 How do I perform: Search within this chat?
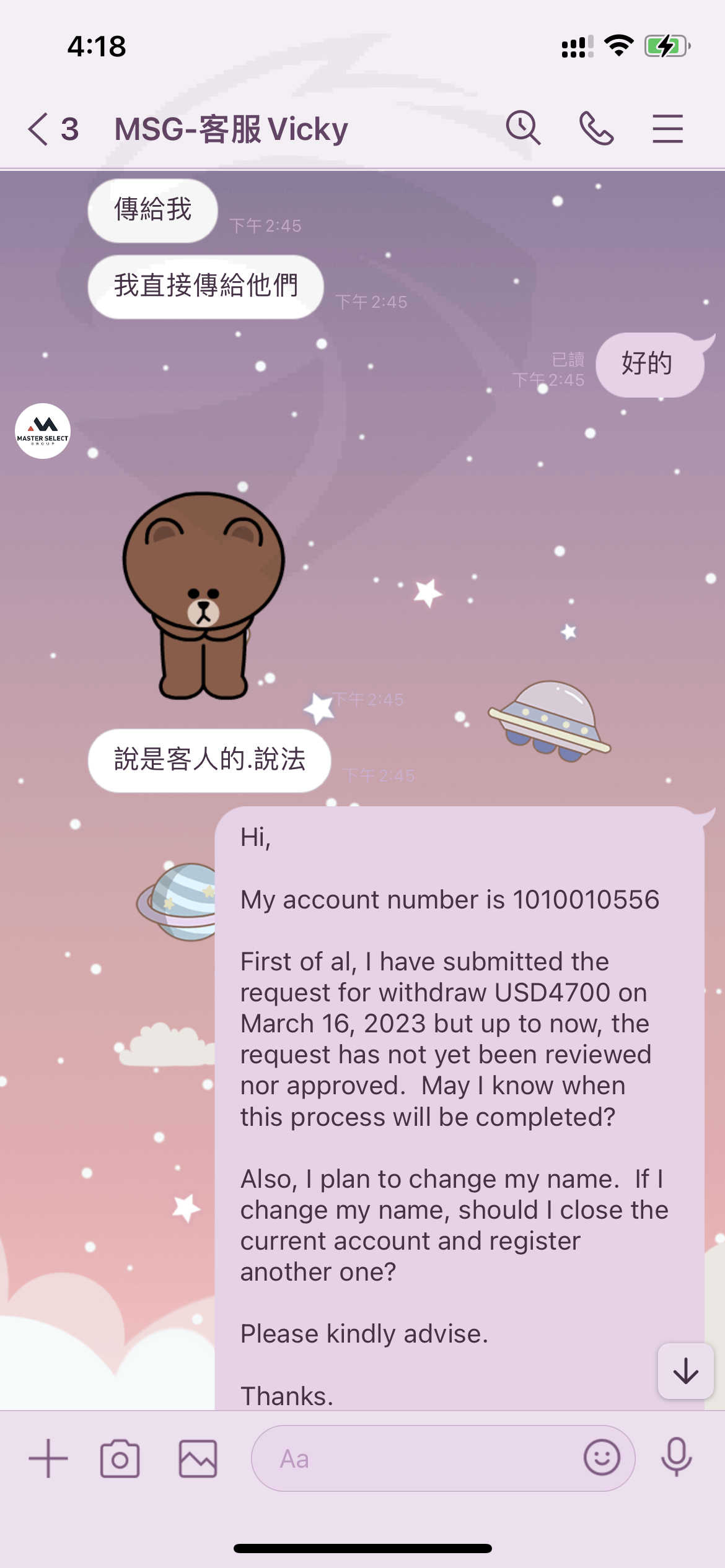tap(524, 128)
